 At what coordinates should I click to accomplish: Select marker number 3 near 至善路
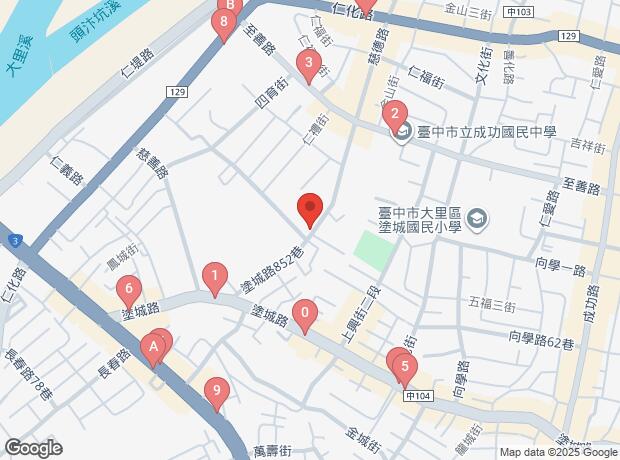[309, 66]
